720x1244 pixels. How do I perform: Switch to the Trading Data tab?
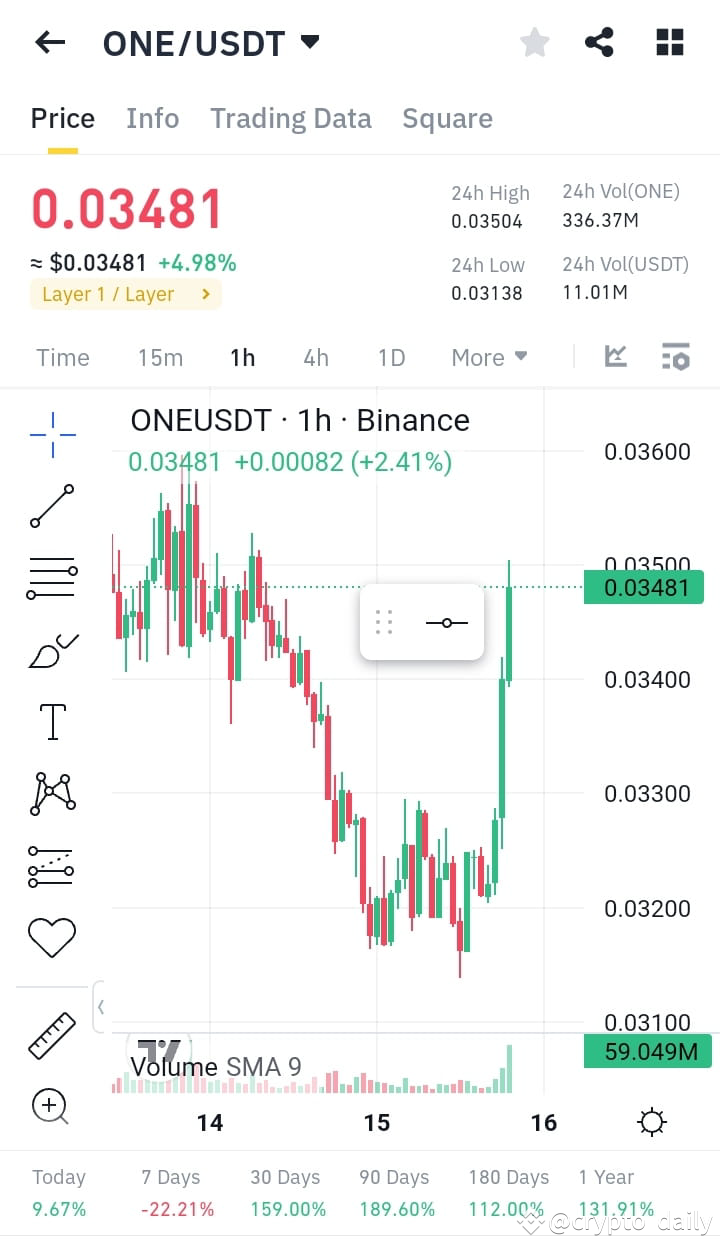[x=291, y=118]
